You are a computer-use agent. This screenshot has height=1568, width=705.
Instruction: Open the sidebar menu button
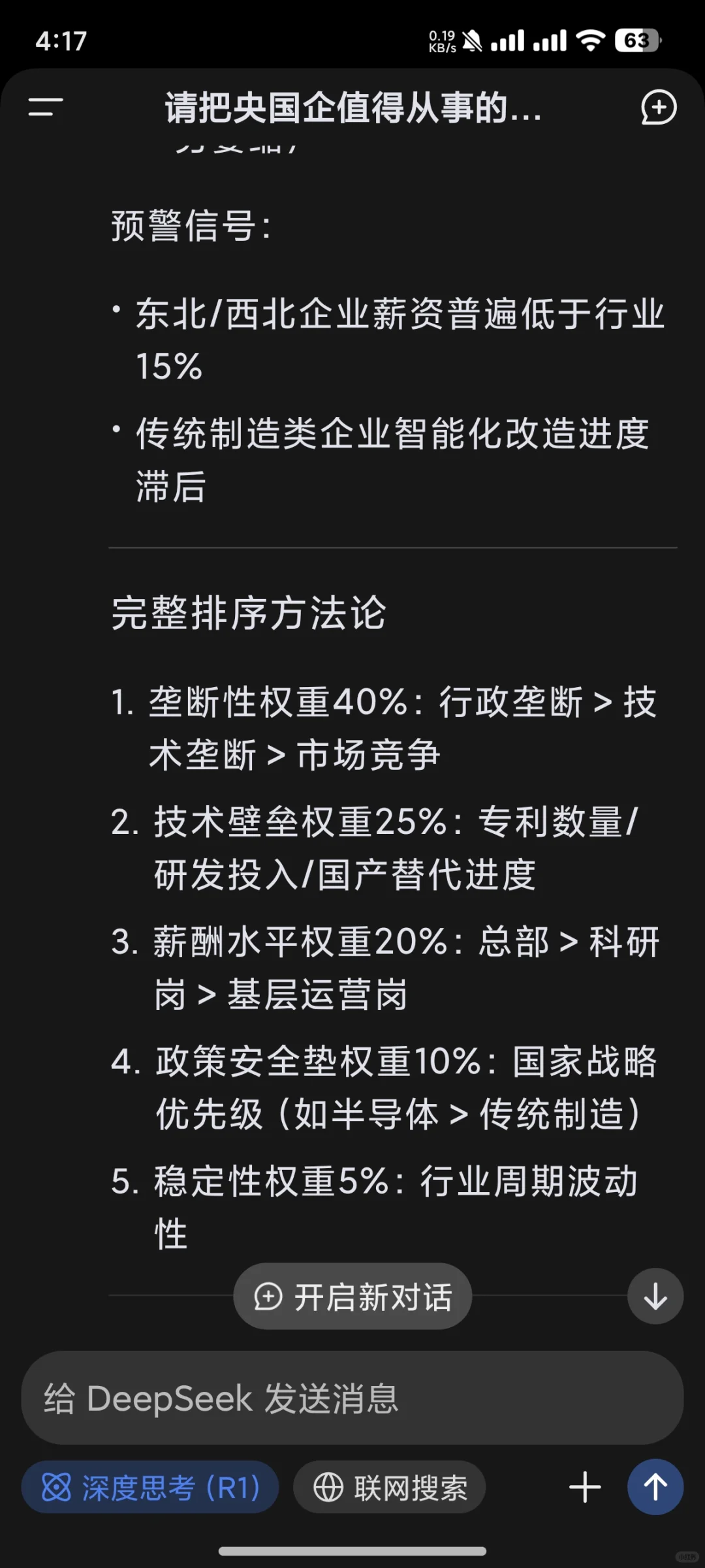click(46, 107)
